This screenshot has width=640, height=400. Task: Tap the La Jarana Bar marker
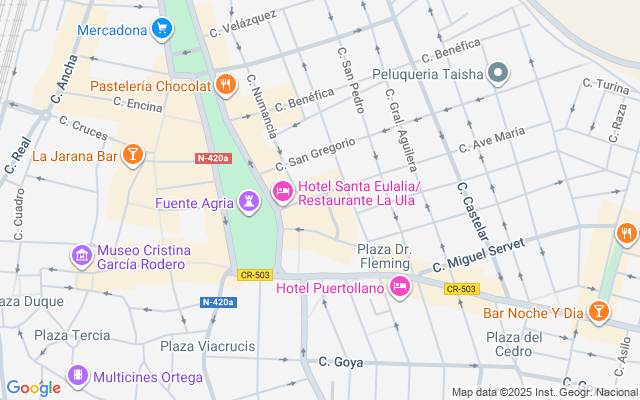click(133, 155)
